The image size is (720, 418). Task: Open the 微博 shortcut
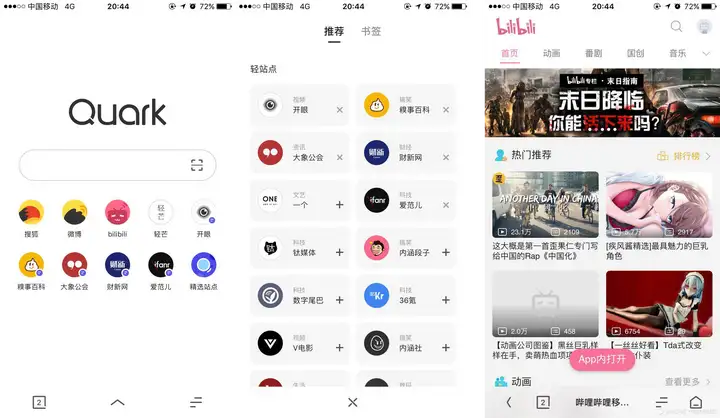74,212
